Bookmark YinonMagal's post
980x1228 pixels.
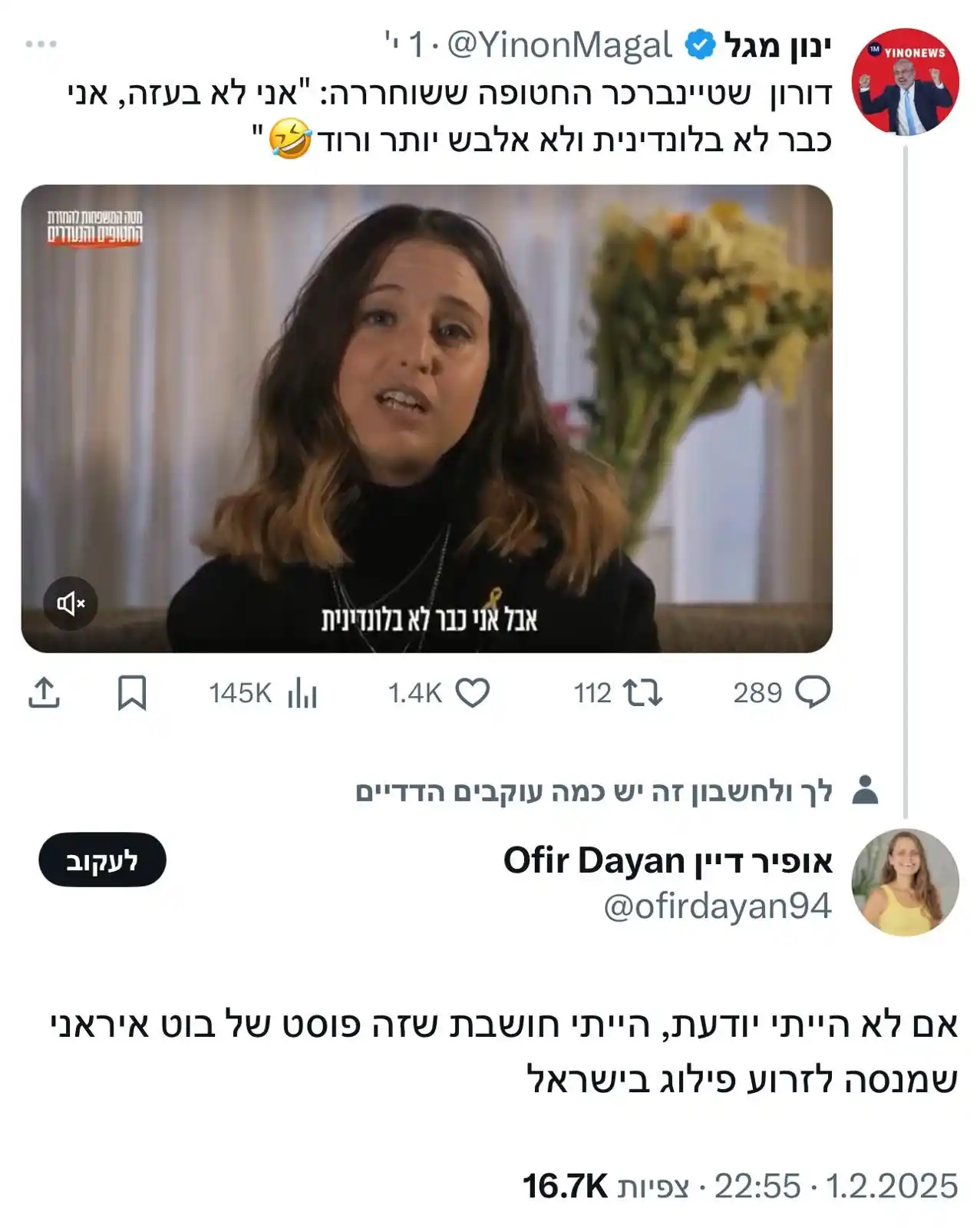tap(131, 693)
